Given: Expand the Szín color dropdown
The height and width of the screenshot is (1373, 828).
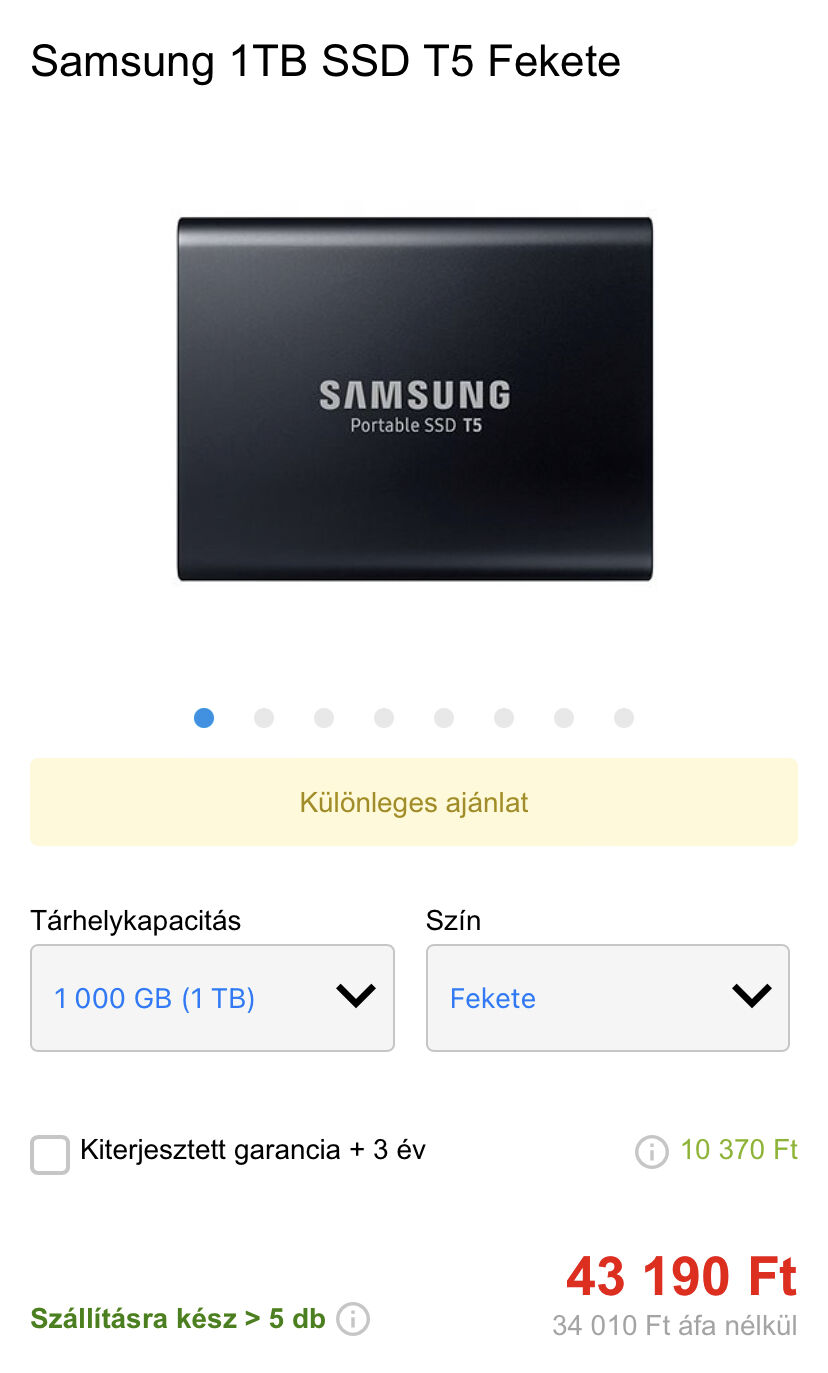Looking at the screenshot, I should 607,998.
